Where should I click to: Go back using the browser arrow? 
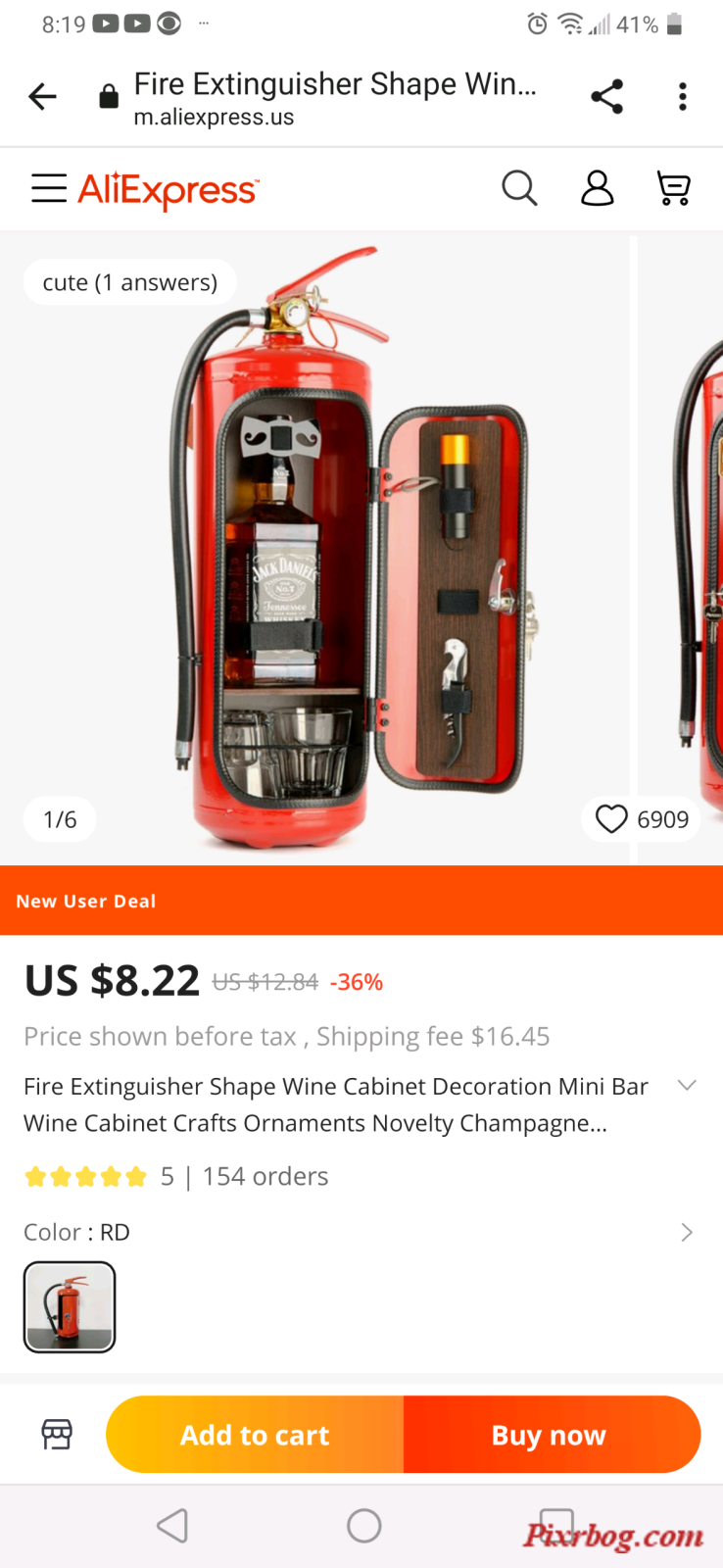(43, 96)
